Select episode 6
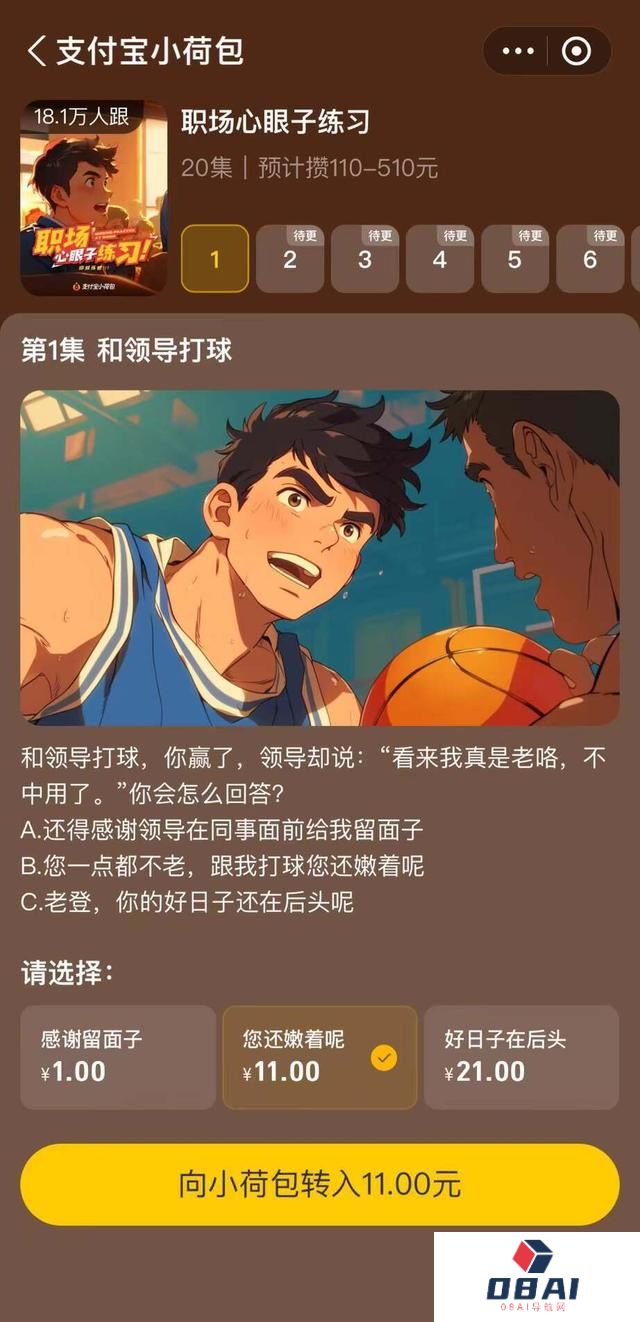Viewport: 640px width, 1322px height. (x=590, y=259)
